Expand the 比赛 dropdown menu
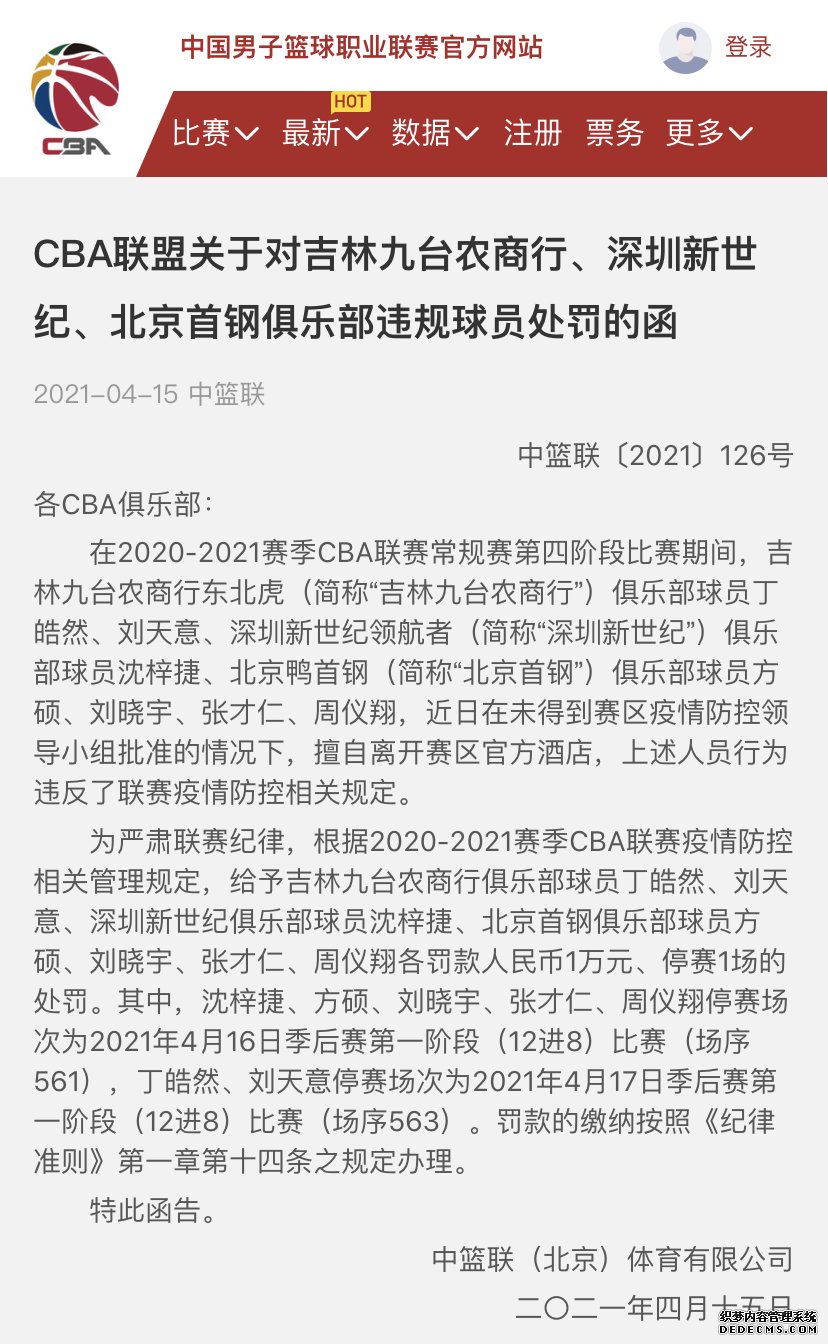Viewport: 828px width, 1344px height. (216, 132)
